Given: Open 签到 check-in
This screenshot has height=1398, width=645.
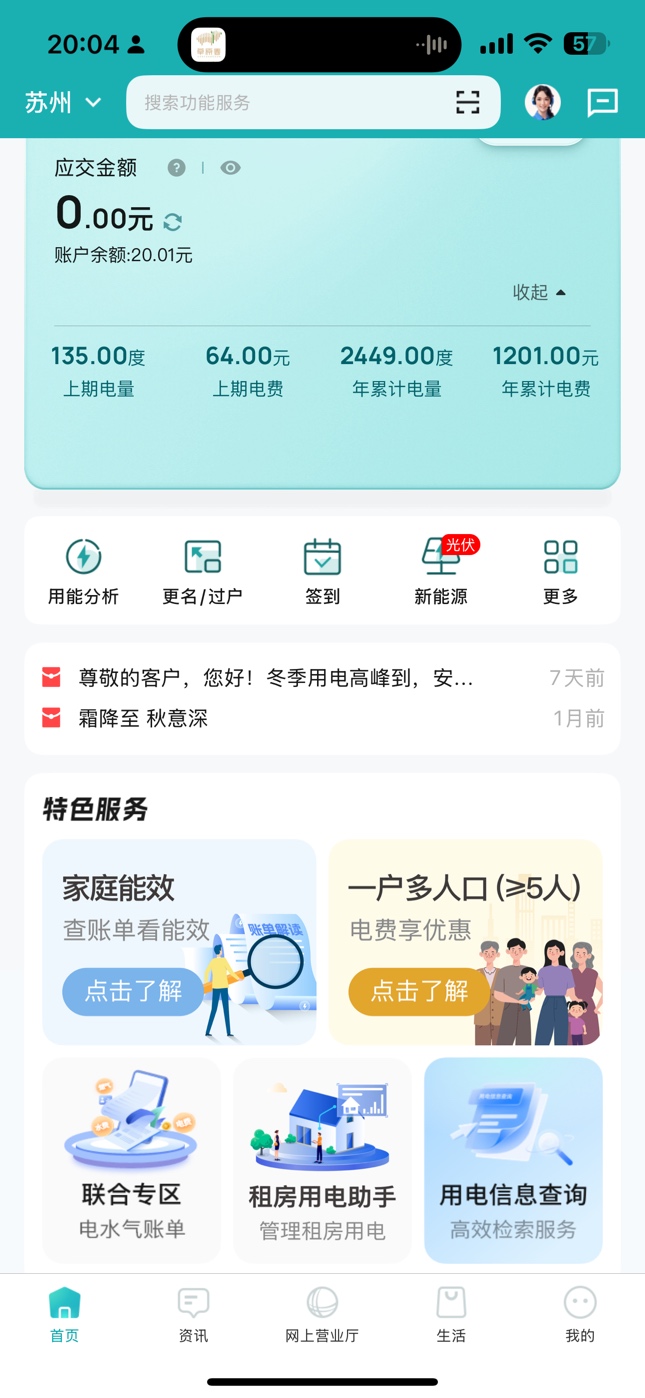Looking at the screenshot, I should (x=322, y=571).
